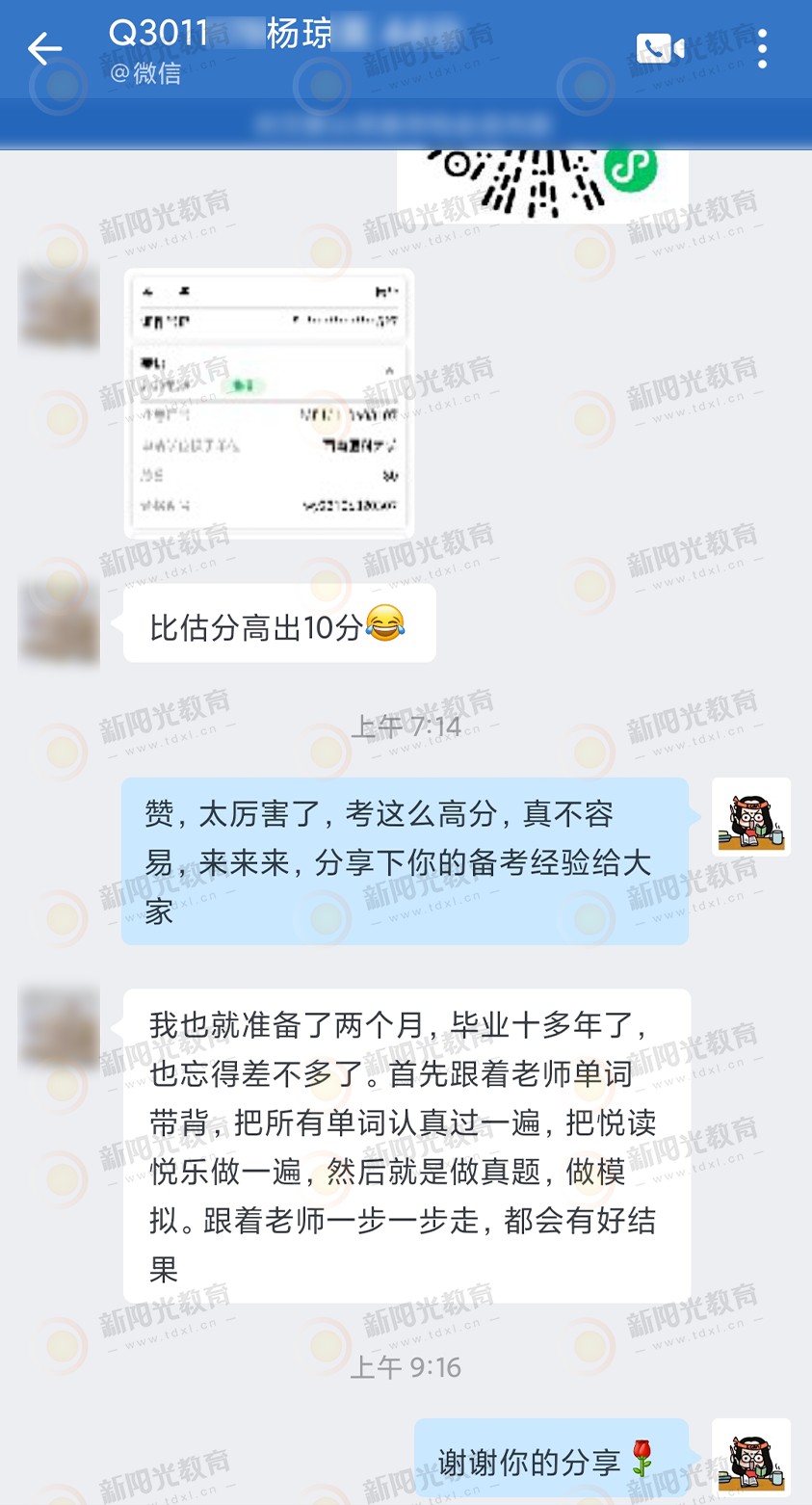Screen dimensions: 812x1505
Task: Open the three-dot overflow menu
Action: tap(762, 48)
